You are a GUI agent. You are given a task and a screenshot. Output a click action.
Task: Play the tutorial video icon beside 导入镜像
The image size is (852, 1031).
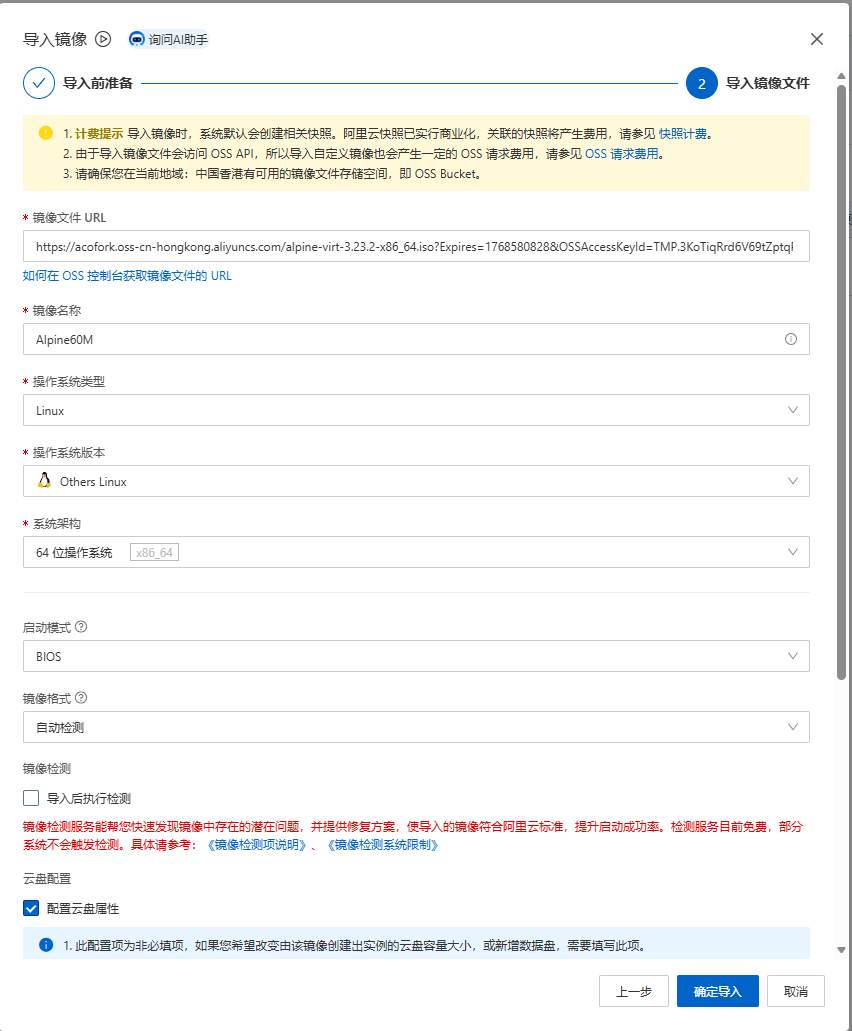tap(103, 39)
